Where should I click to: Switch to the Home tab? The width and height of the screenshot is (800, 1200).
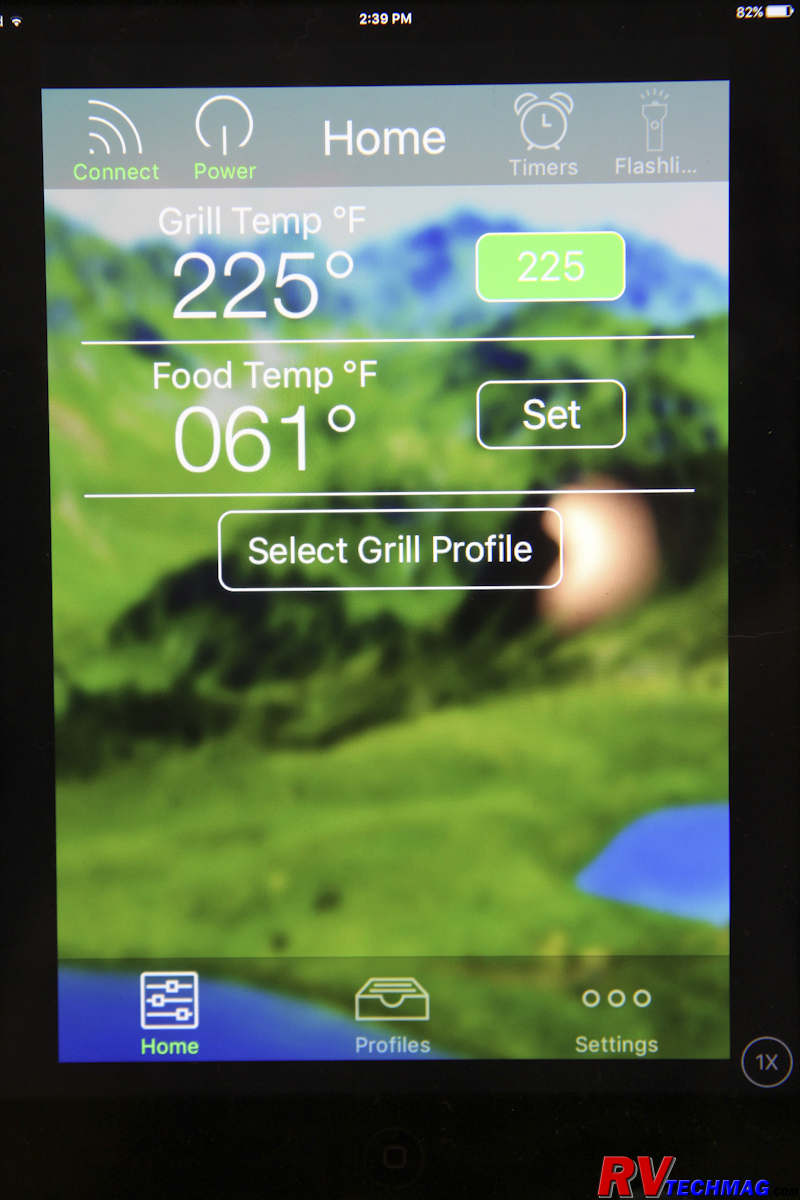(169, 1013)
